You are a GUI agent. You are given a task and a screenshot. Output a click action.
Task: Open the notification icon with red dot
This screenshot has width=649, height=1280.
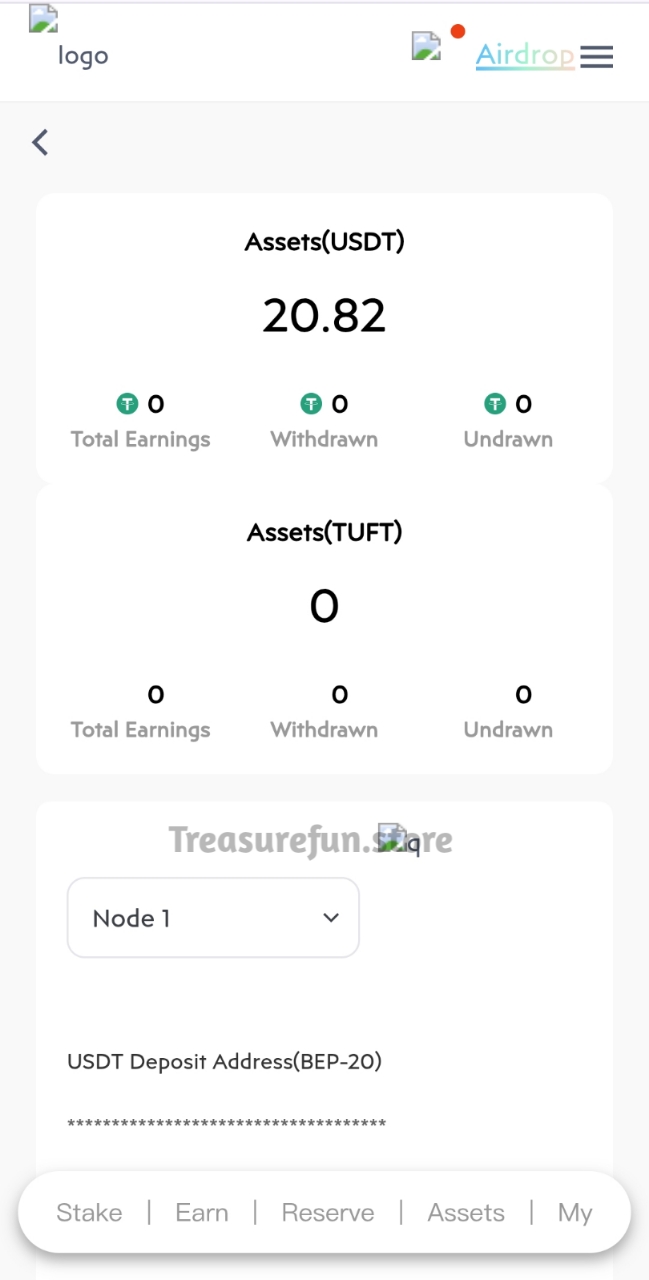[428, 45]
